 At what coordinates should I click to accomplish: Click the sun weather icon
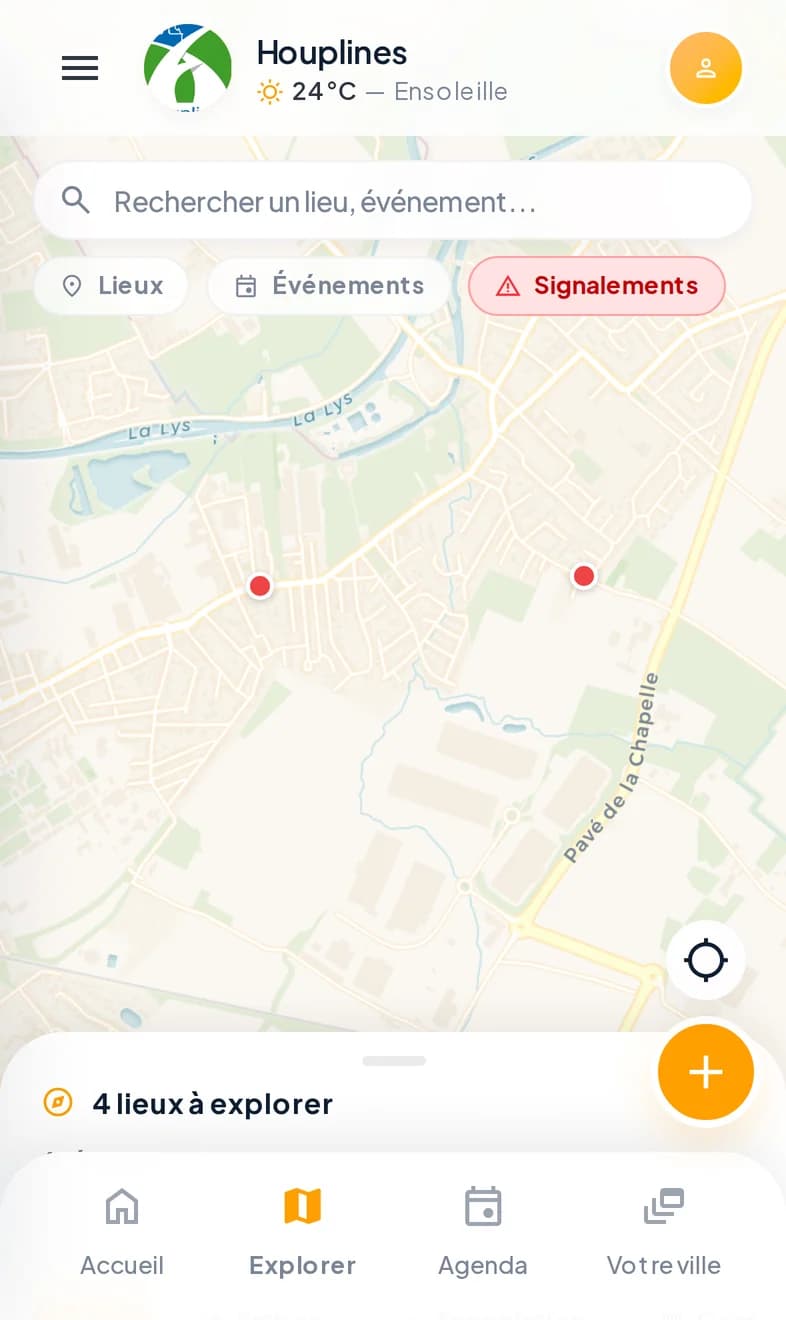coord(268,92)
